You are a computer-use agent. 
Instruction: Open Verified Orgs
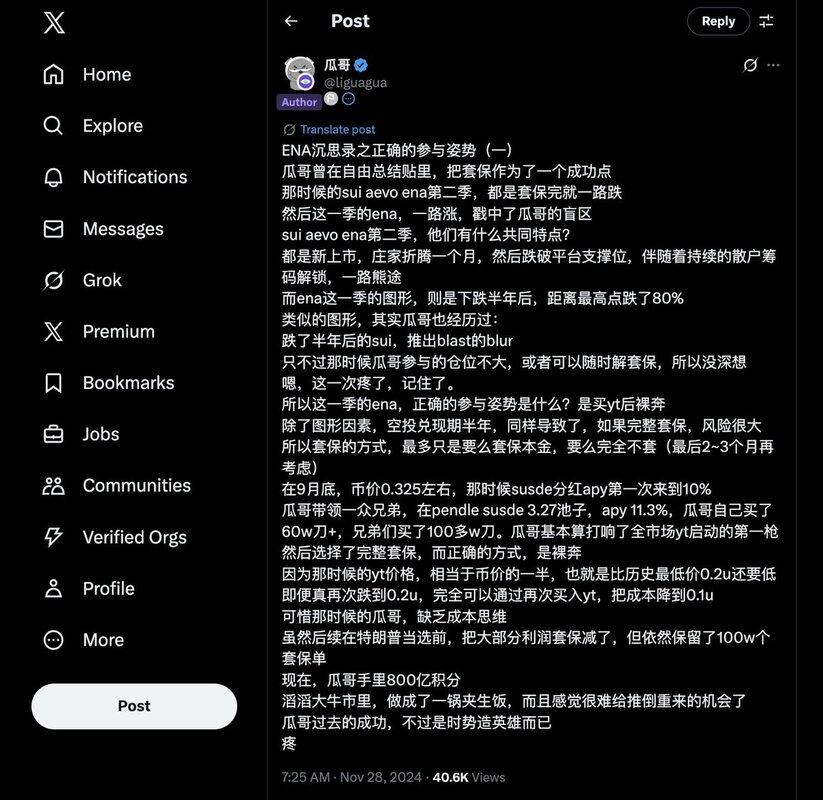click(x=134, y=537)
